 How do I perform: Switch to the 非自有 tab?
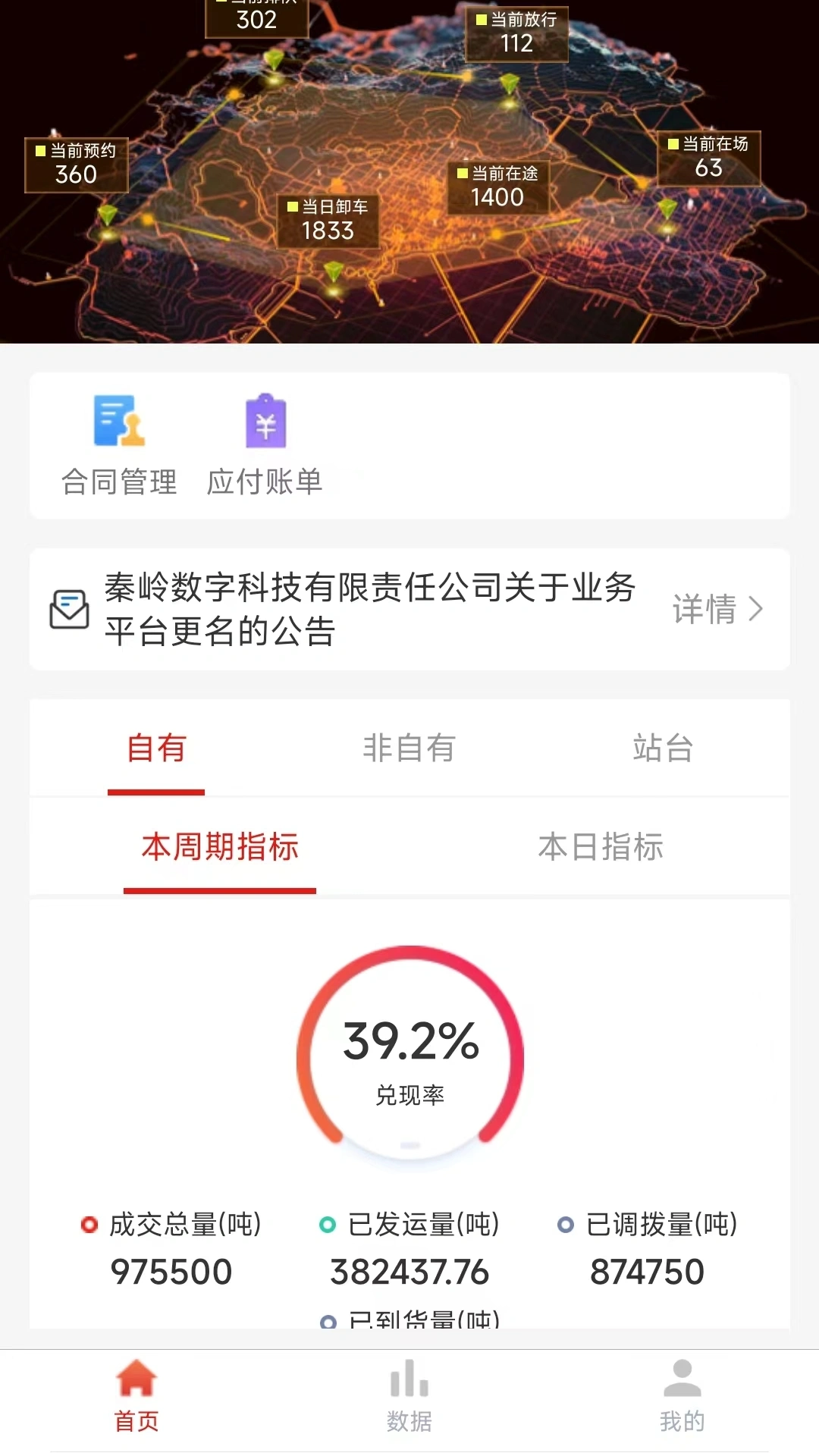click(409, 748)
